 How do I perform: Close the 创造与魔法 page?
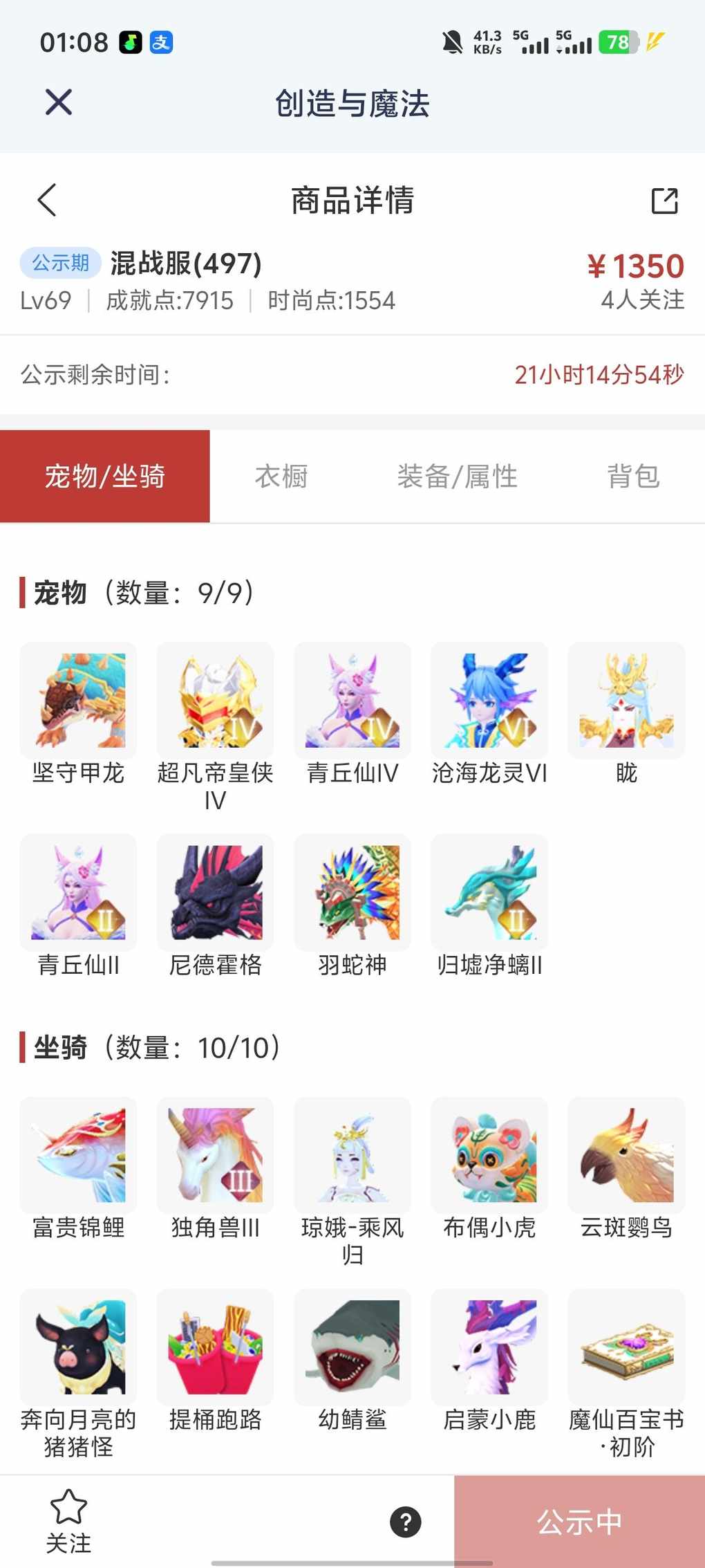click(x=59, y=102)
